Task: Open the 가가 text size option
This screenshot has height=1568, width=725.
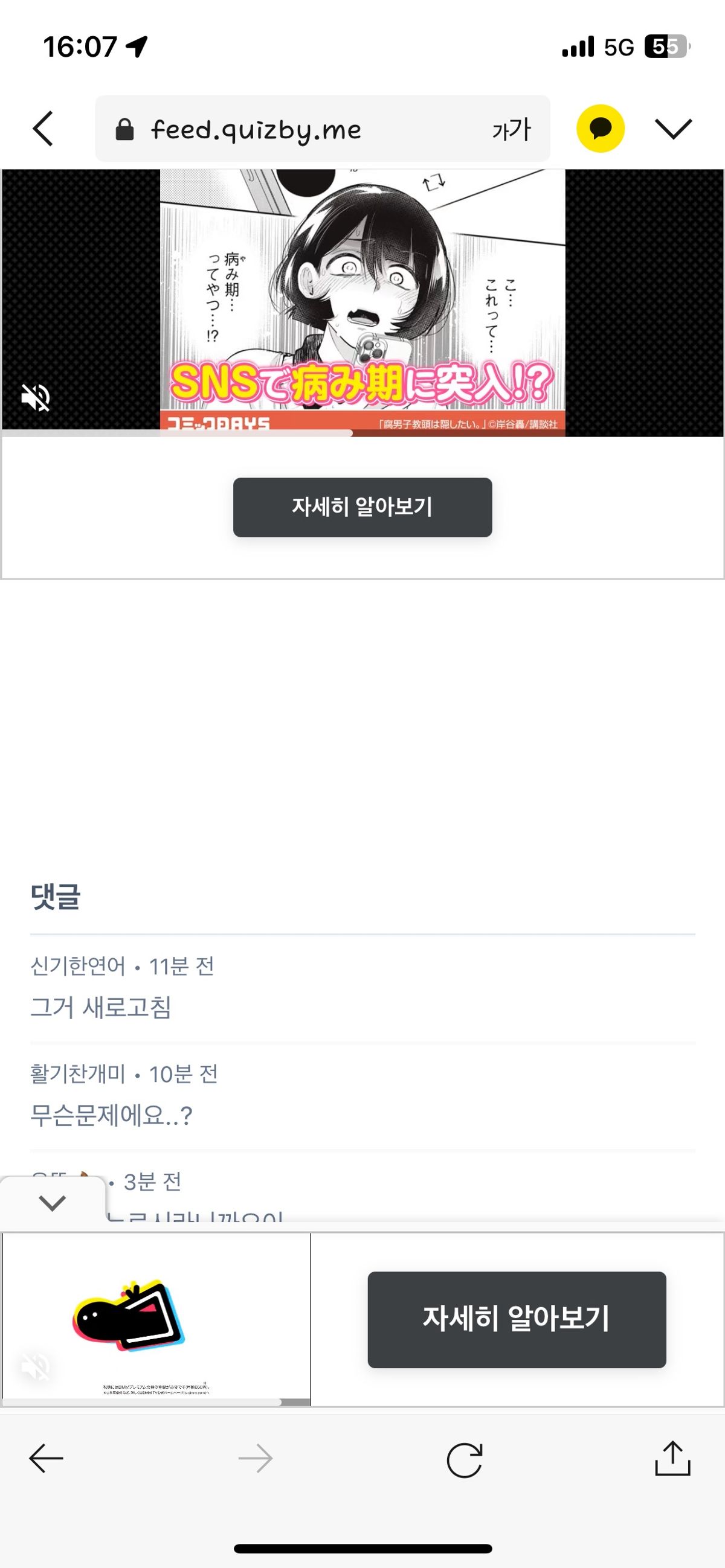Action: click(x=511, y=129)
